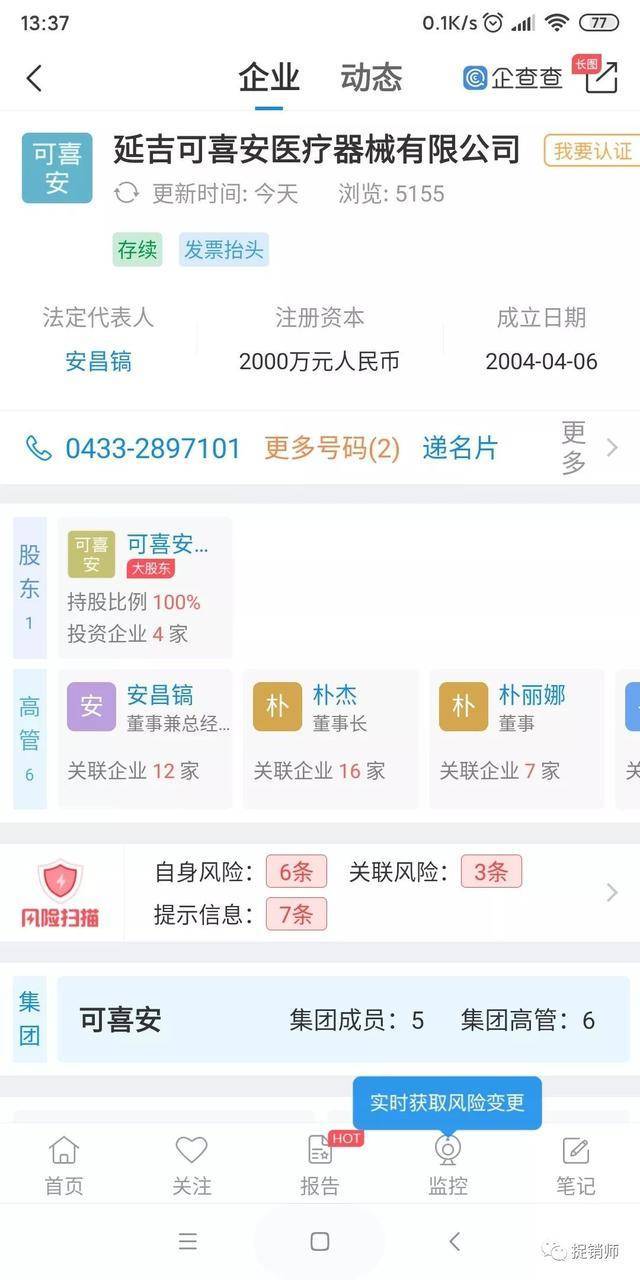Viewport: 640px width, 1280px height.
Task: Open legal representative 安昌镐's link
Action: coord(98,361)
